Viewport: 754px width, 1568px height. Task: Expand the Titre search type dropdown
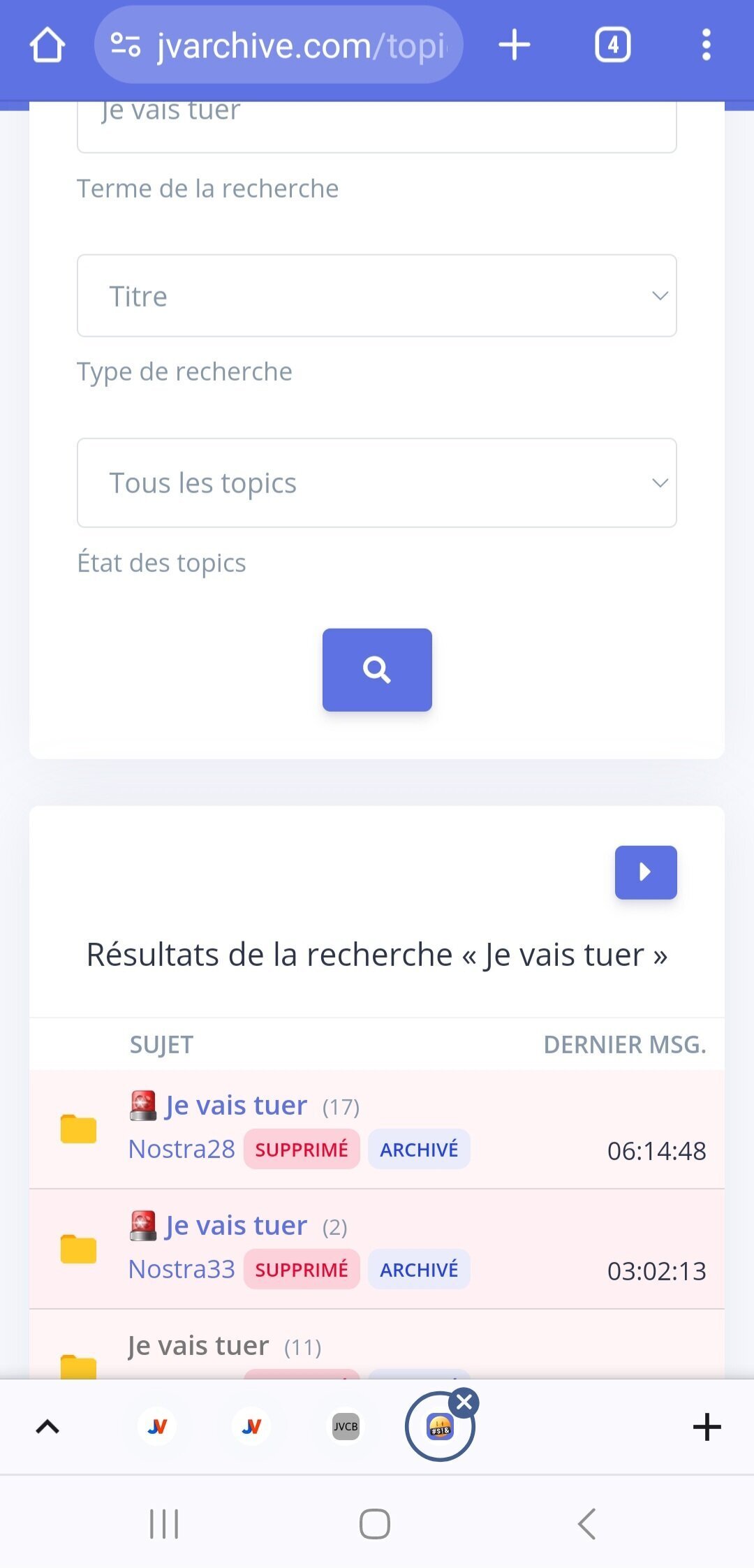[377, 296]
